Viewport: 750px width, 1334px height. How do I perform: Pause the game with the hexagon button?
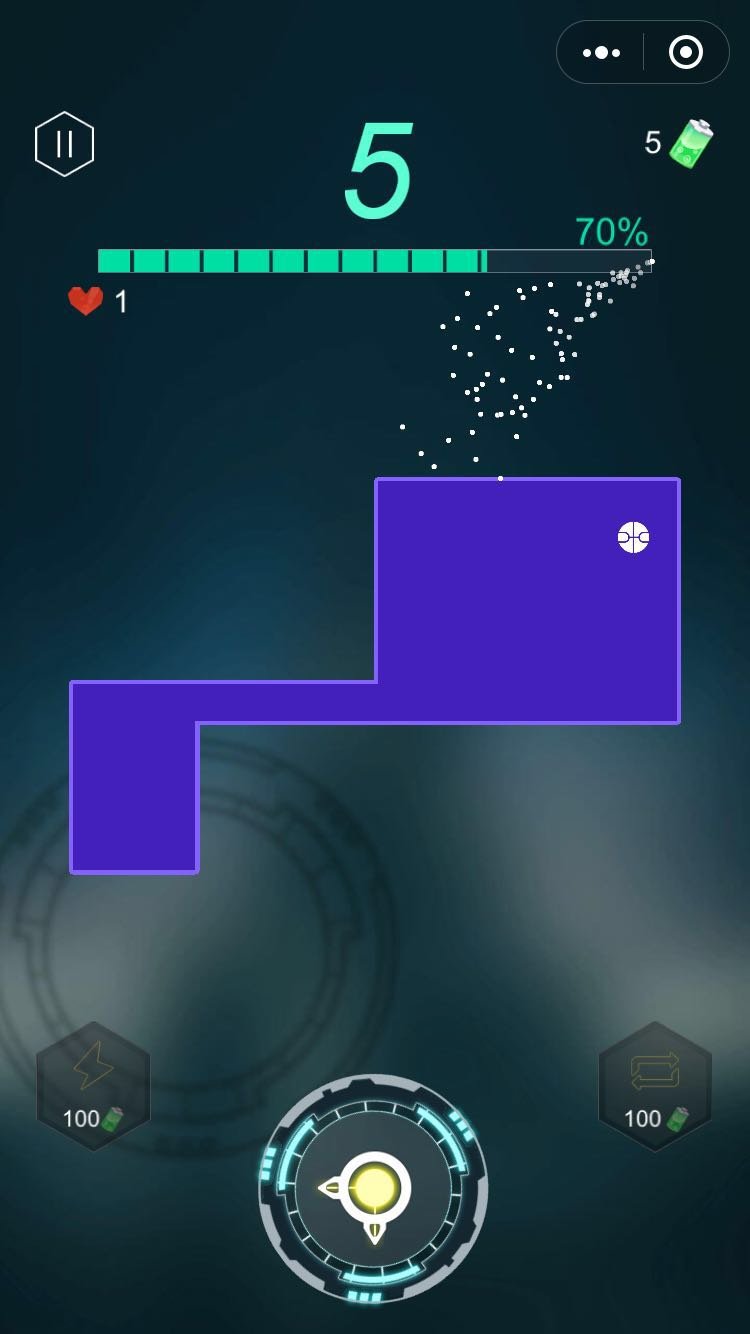coord(65,145)
